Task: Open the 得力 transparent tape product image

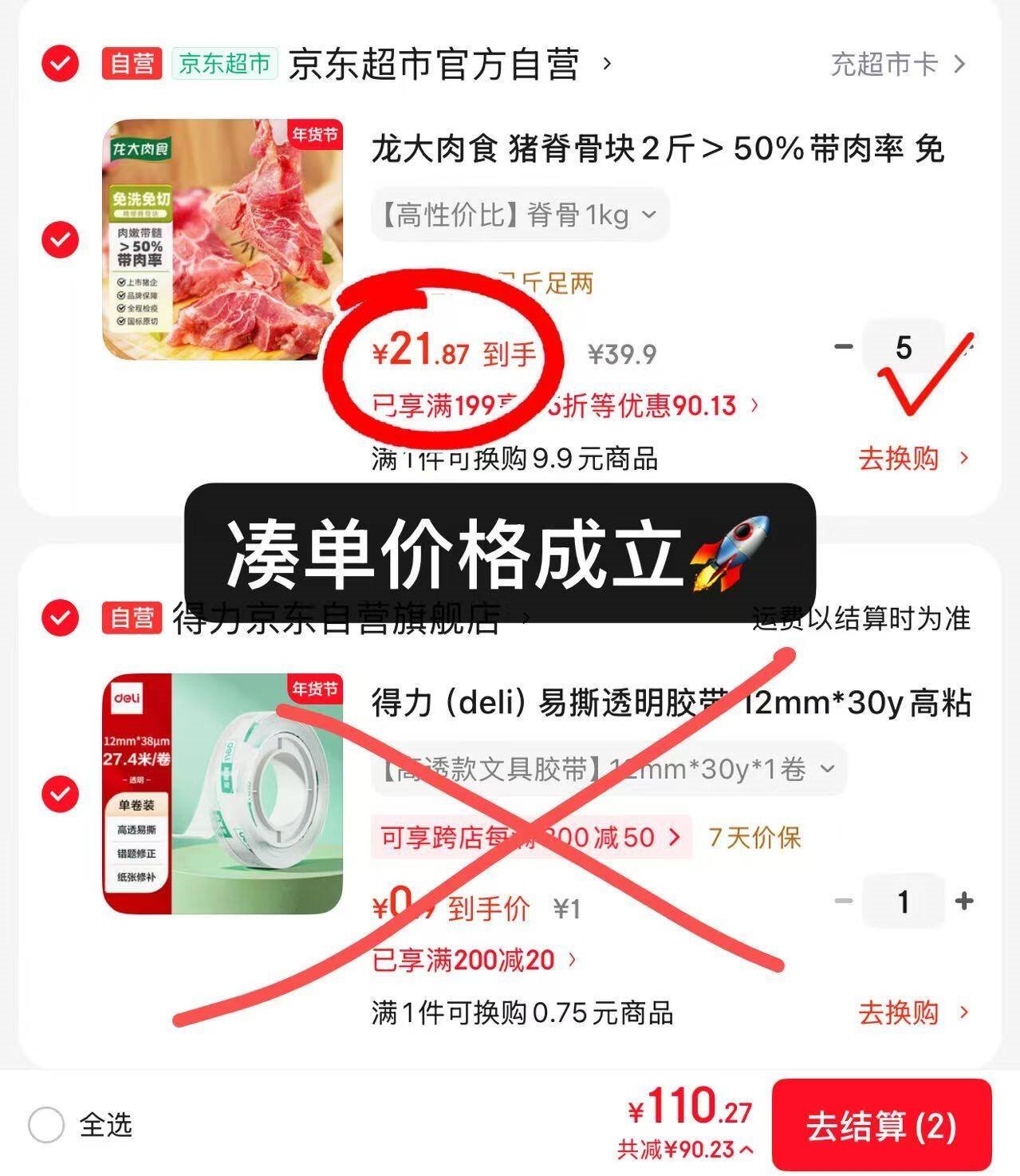Action: pos(222,794)
